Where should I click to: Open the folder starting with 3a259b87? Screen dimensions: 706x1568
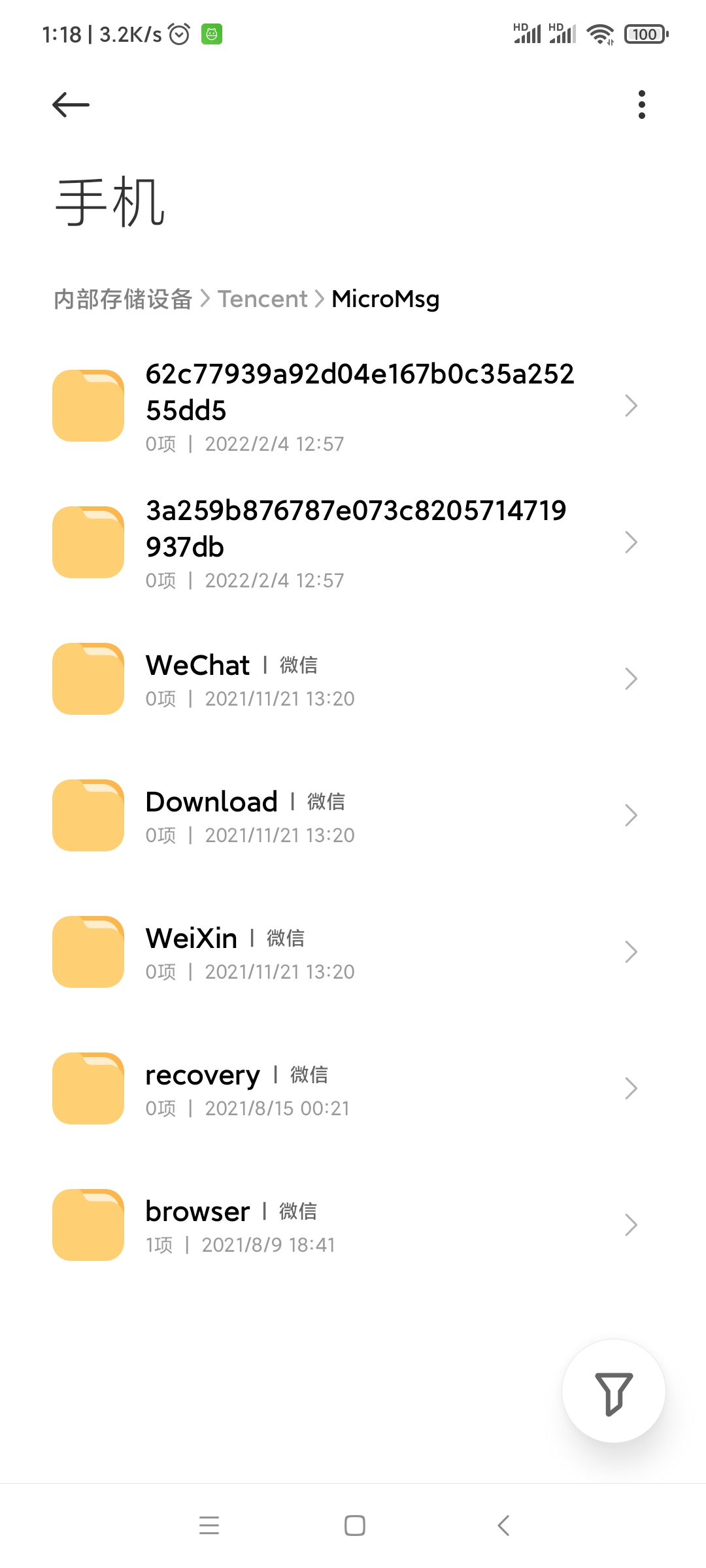click(x=353, y=542)
